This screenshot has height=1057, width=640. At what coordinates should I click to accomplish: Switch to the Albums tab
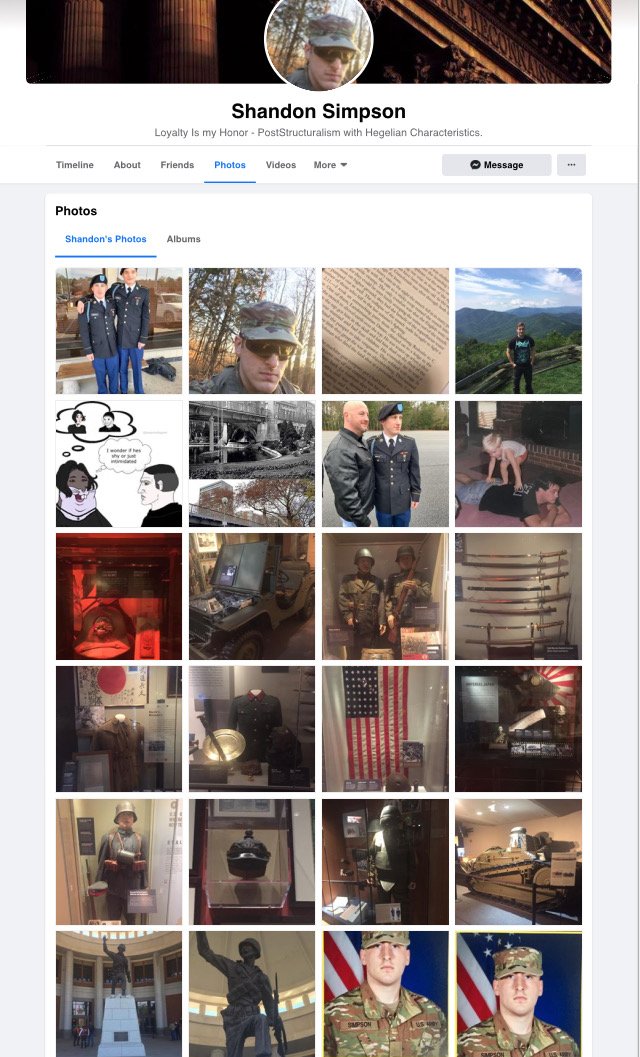click(183, 239)
